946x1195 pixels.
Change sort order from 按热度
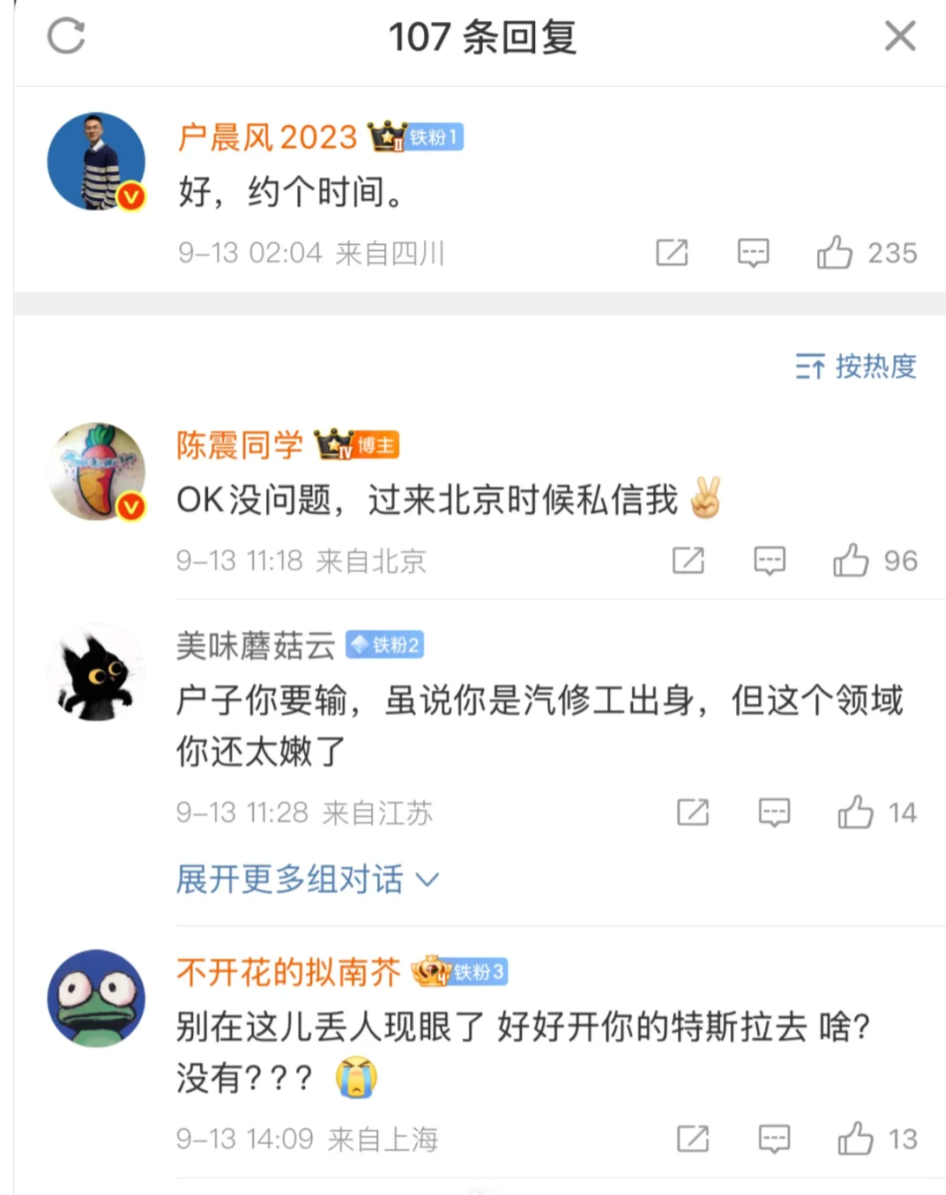[856, 367]
